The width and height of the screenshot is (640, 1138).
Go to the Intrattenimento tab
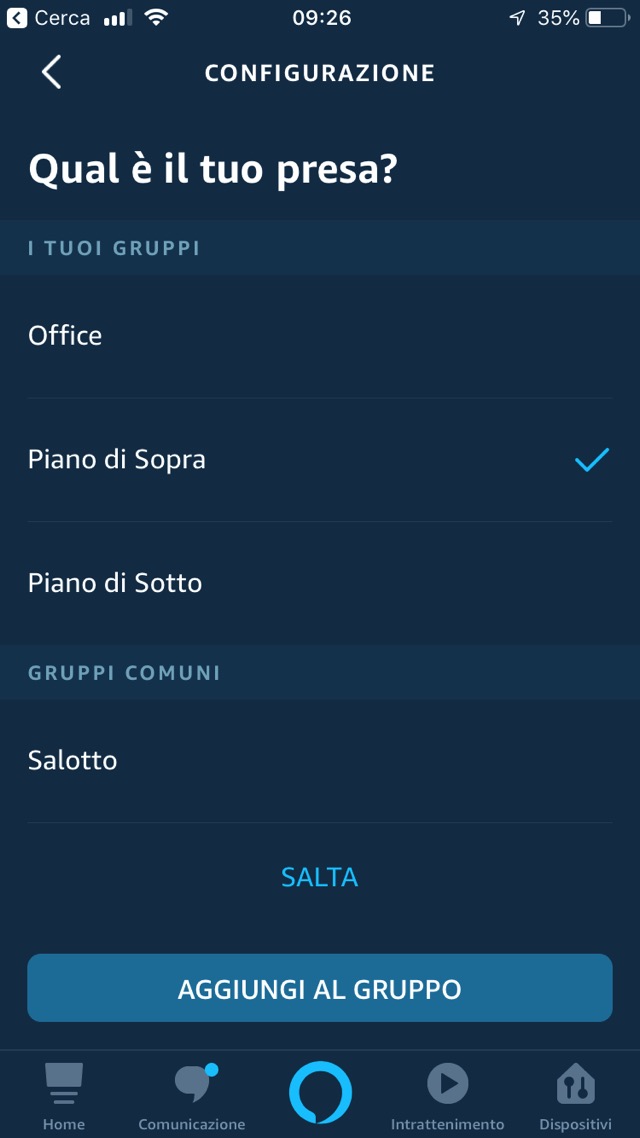[x=447, y=1096]
